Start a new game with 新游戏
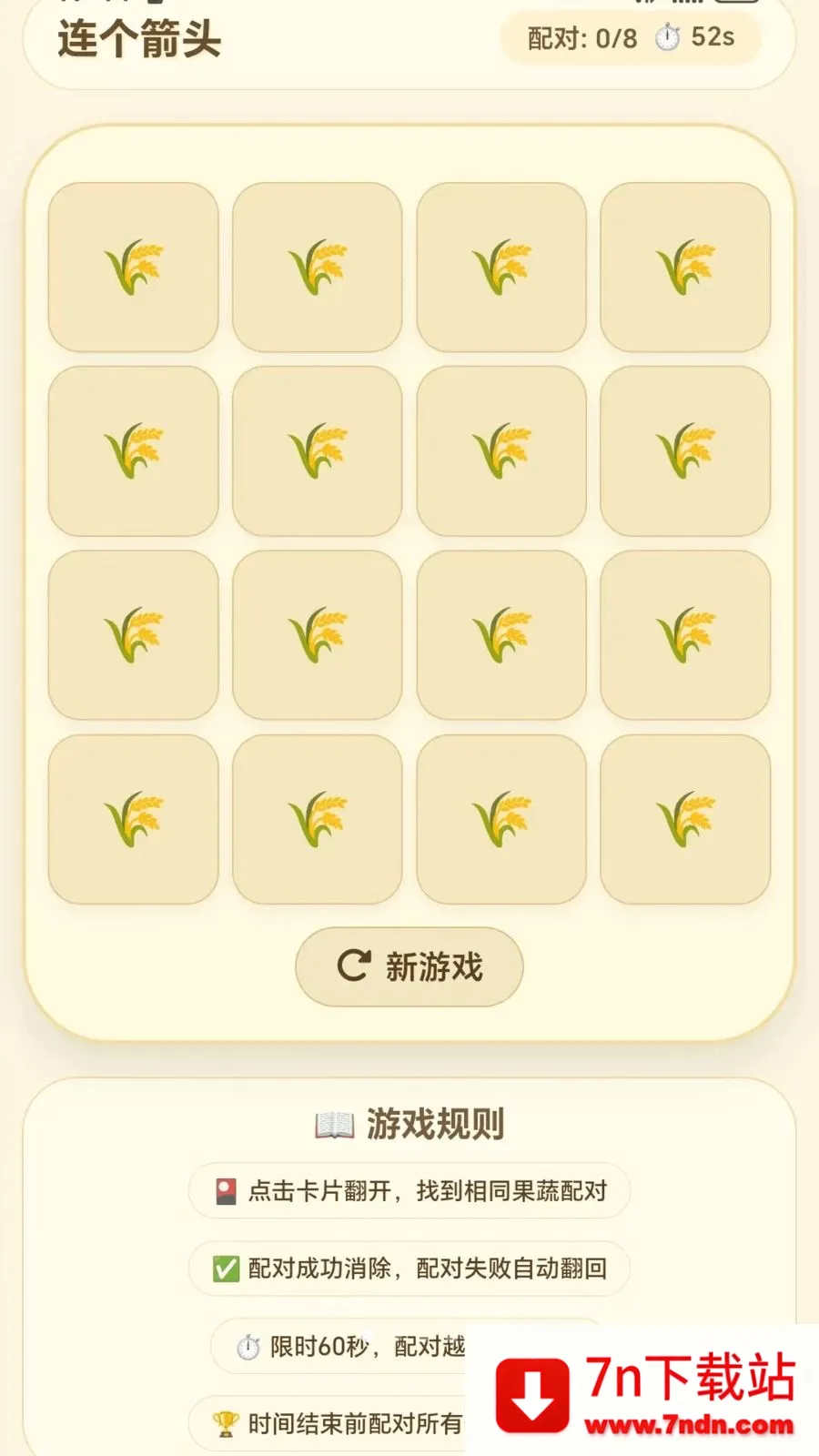Screen dimensions: 819x1456 coord(409,966)
